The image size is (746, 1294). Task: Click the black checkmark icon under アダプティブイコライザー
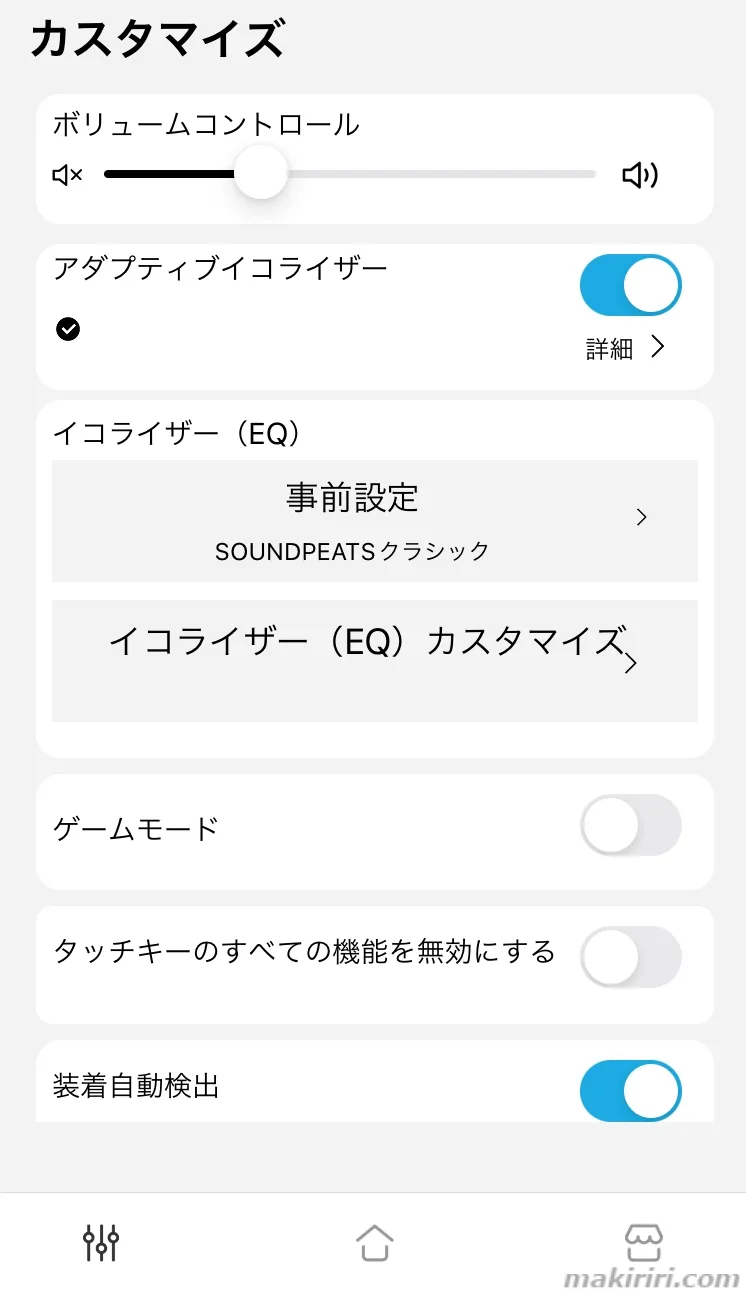(x=68, y=330)
